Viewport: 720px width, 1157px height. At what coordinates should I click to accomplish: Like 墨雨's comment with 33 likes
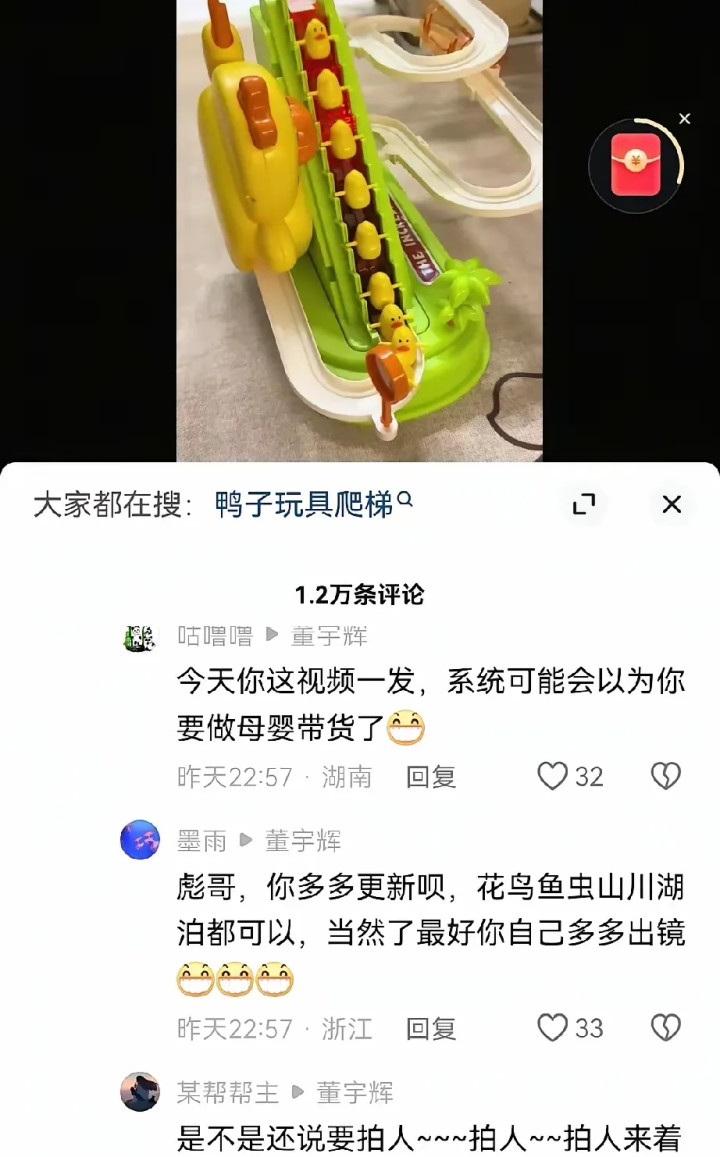(553, 1027)
